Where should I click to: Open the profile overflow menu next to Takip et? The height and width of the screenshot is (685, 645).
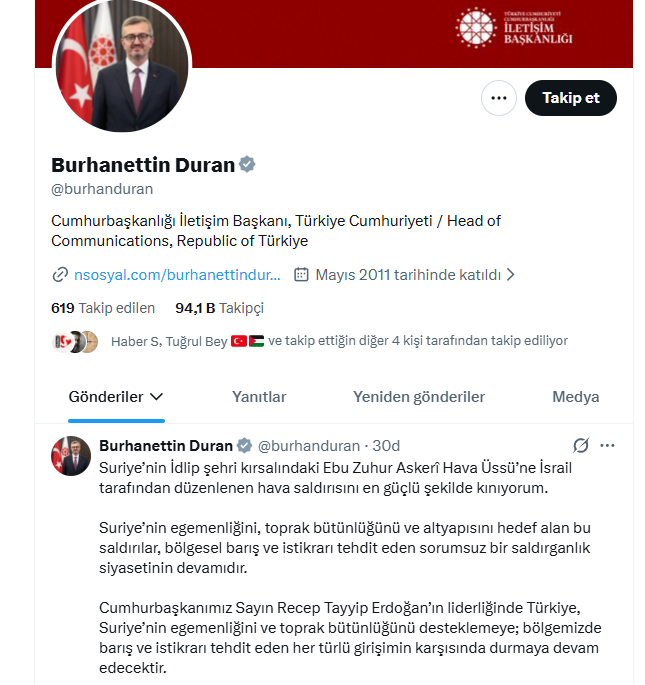point(499,98)
